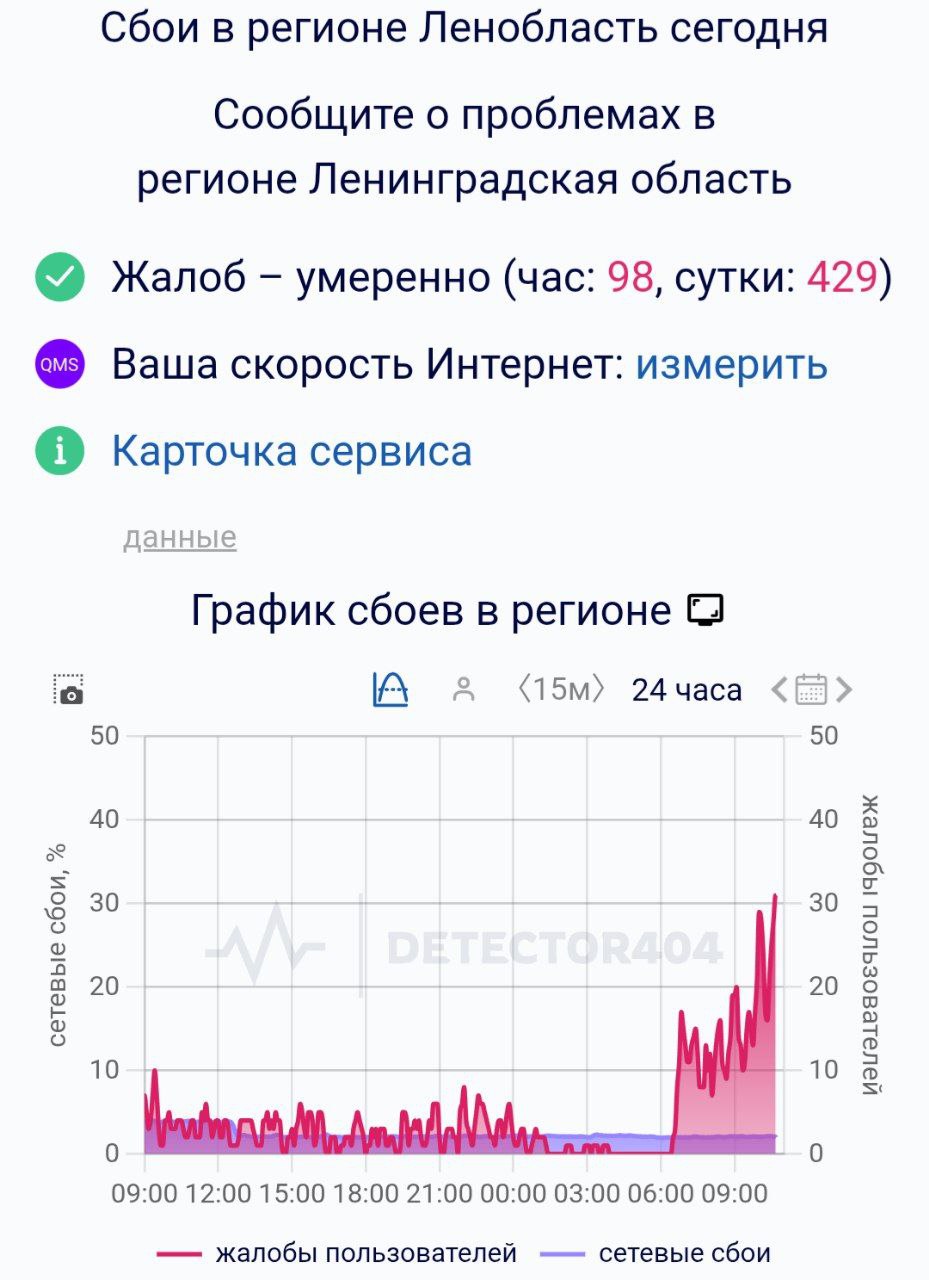Tap the person icon above the chart

coord(463,689)
